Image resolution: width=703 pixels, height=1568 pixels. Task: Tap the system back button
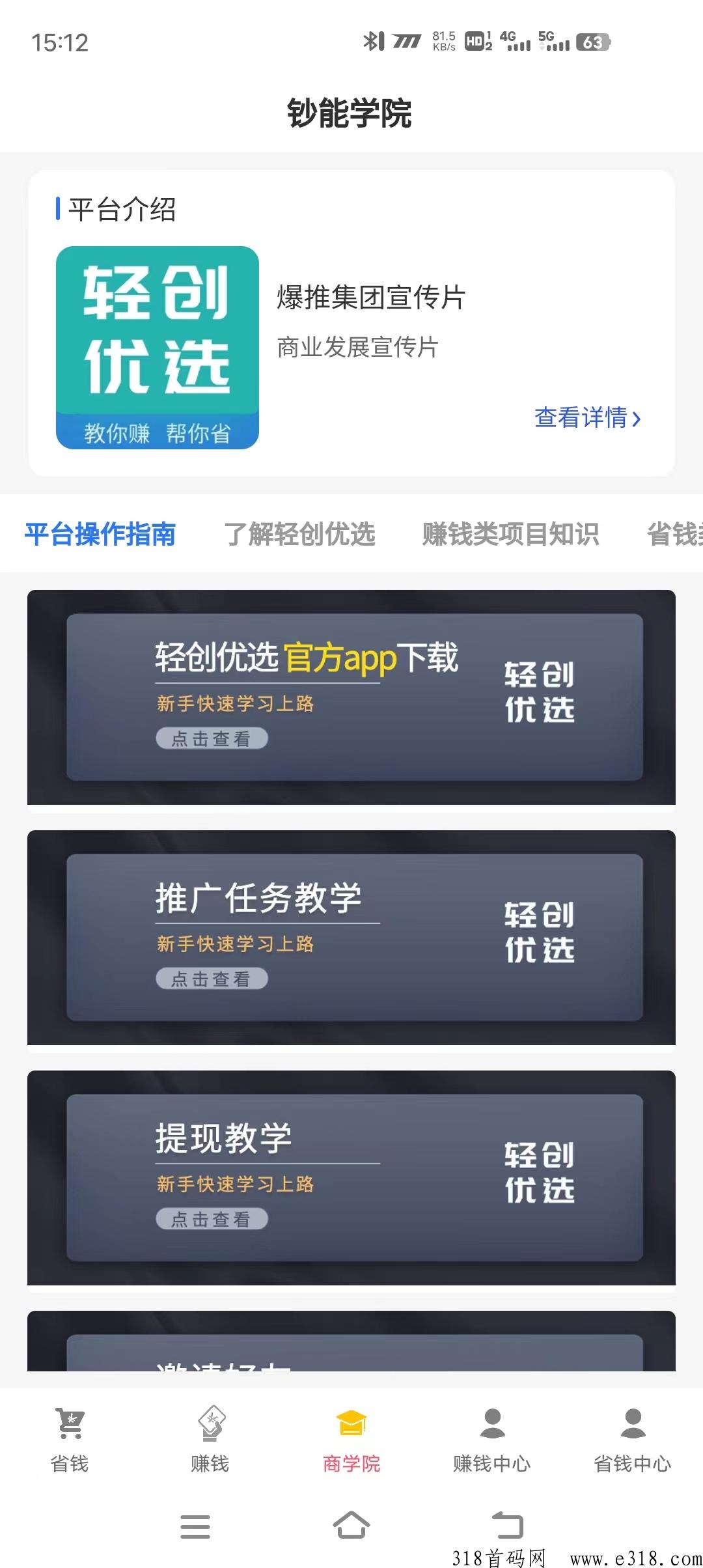508,1525
